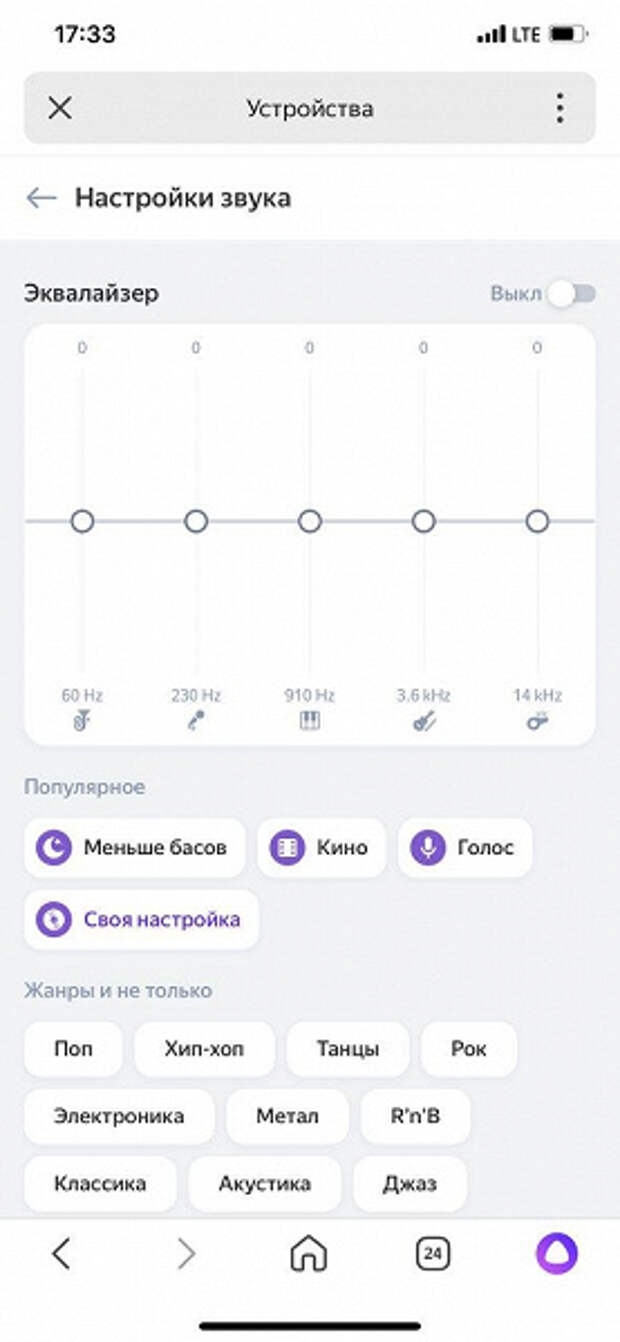Tap the 14 kHz slider knob
Image resolution: width=620 pixels, height=1342 pixels.
point(538,521)
